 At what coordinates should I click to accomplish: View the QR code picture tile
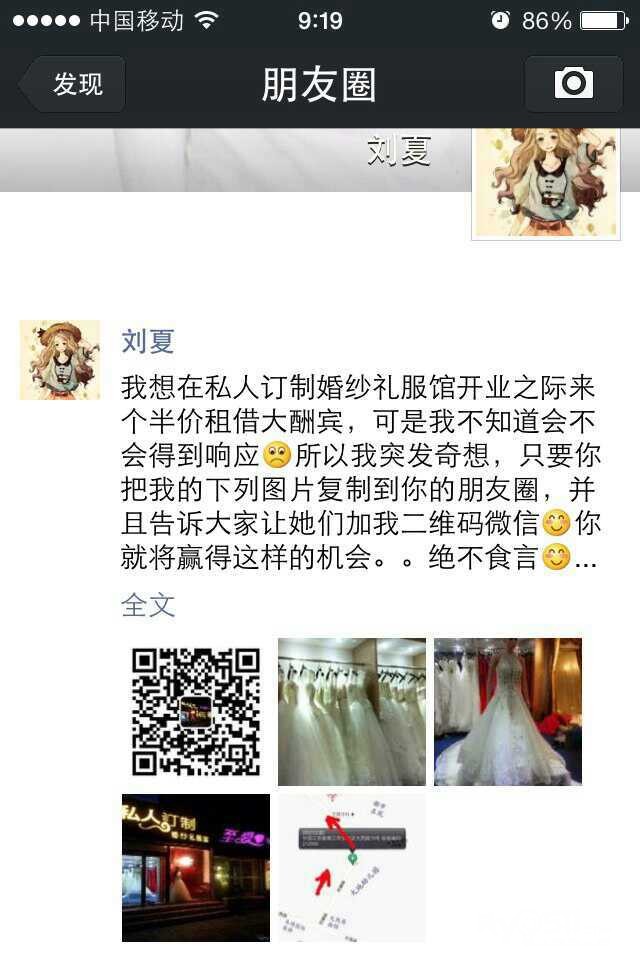tap(196, 712)
